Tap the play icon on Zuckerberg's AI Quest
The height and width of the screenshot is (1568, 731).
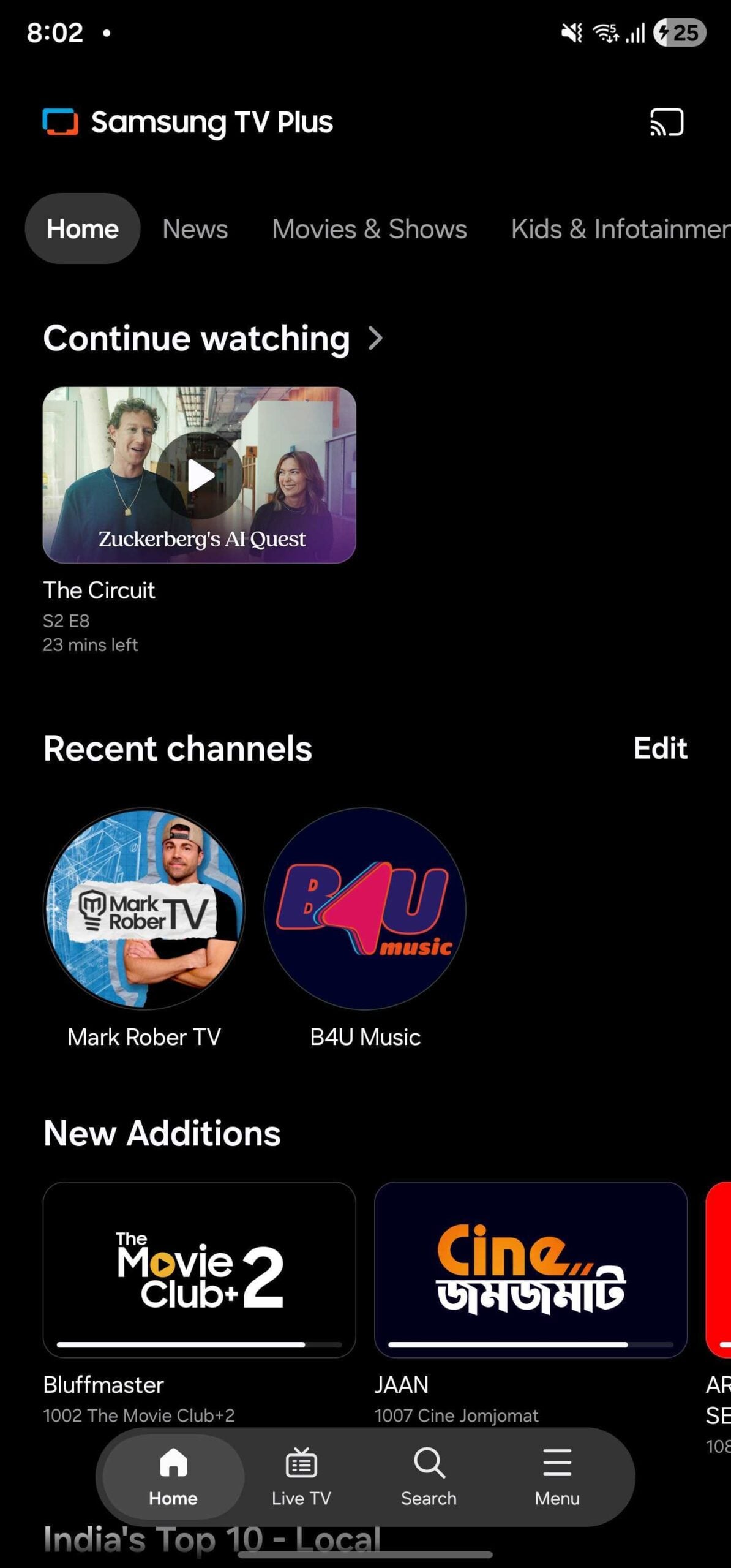coord(201,475)
